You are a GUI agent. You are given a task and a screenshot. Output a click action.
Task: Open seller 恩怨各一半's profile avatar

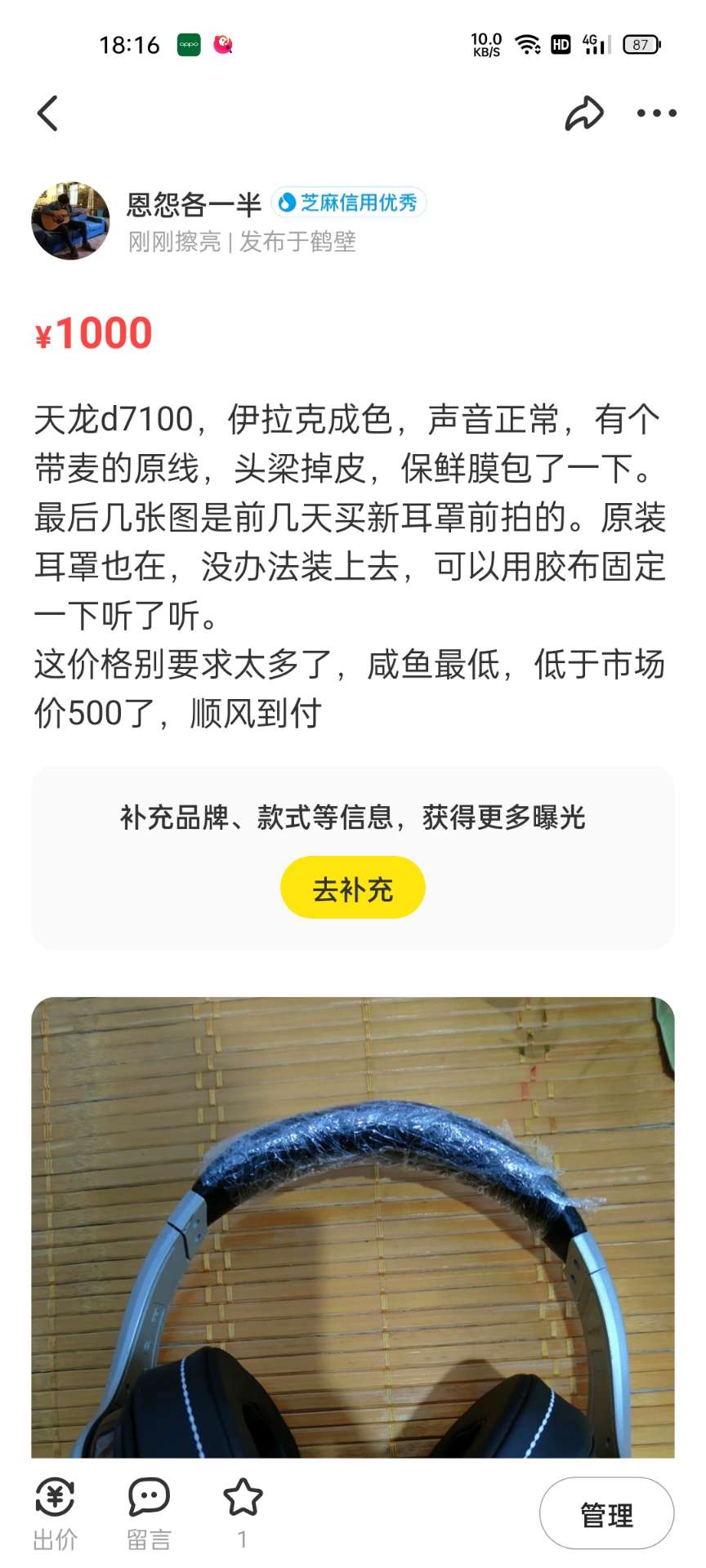click(x=70, y=220)
